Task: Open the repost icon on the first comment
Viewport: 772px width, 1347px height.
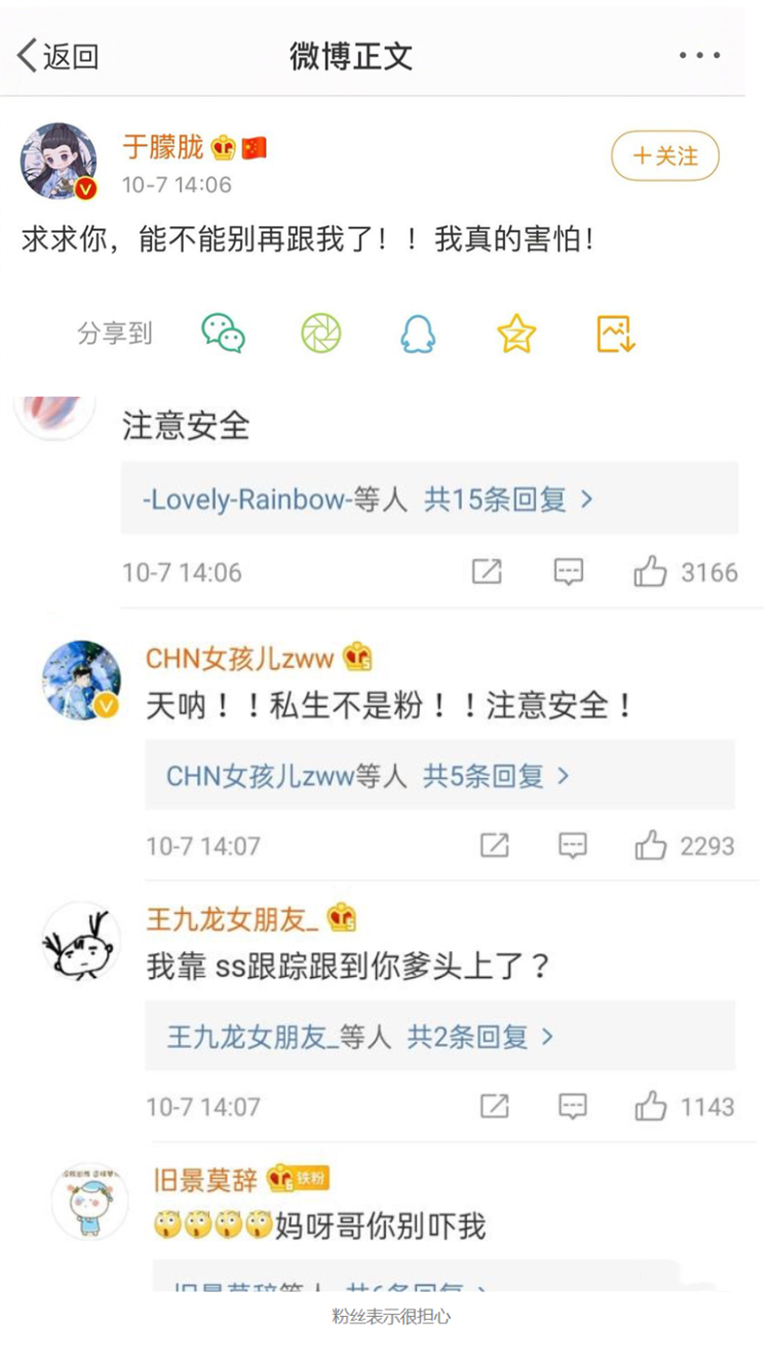Action: (x=487, y=572)
